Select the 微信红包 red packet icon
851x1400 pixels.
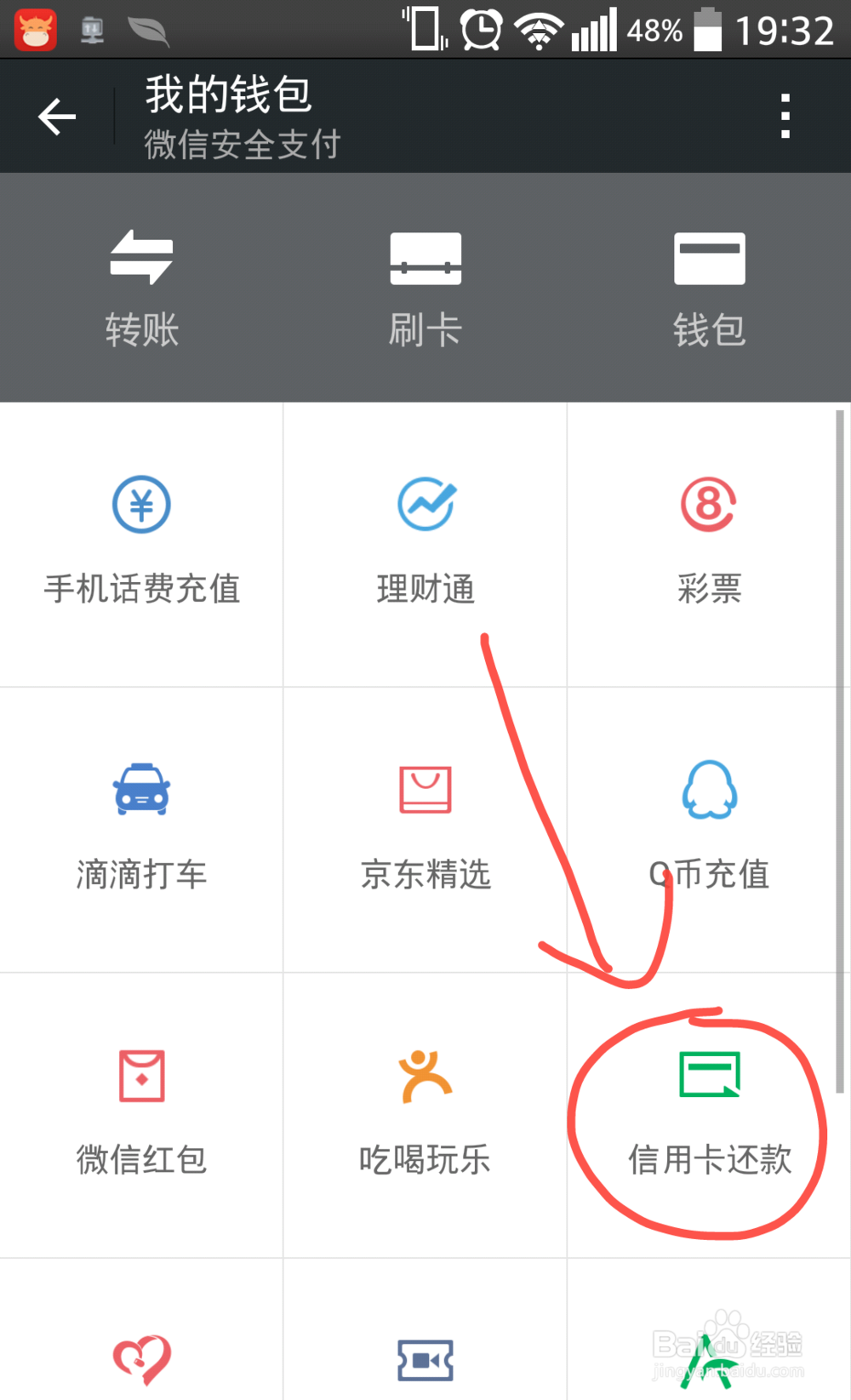click(141, 1111)
